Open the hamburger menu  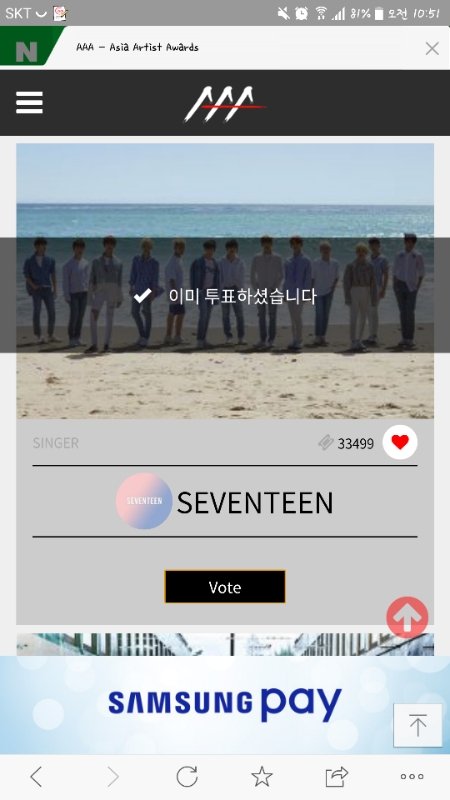point(29,103)
